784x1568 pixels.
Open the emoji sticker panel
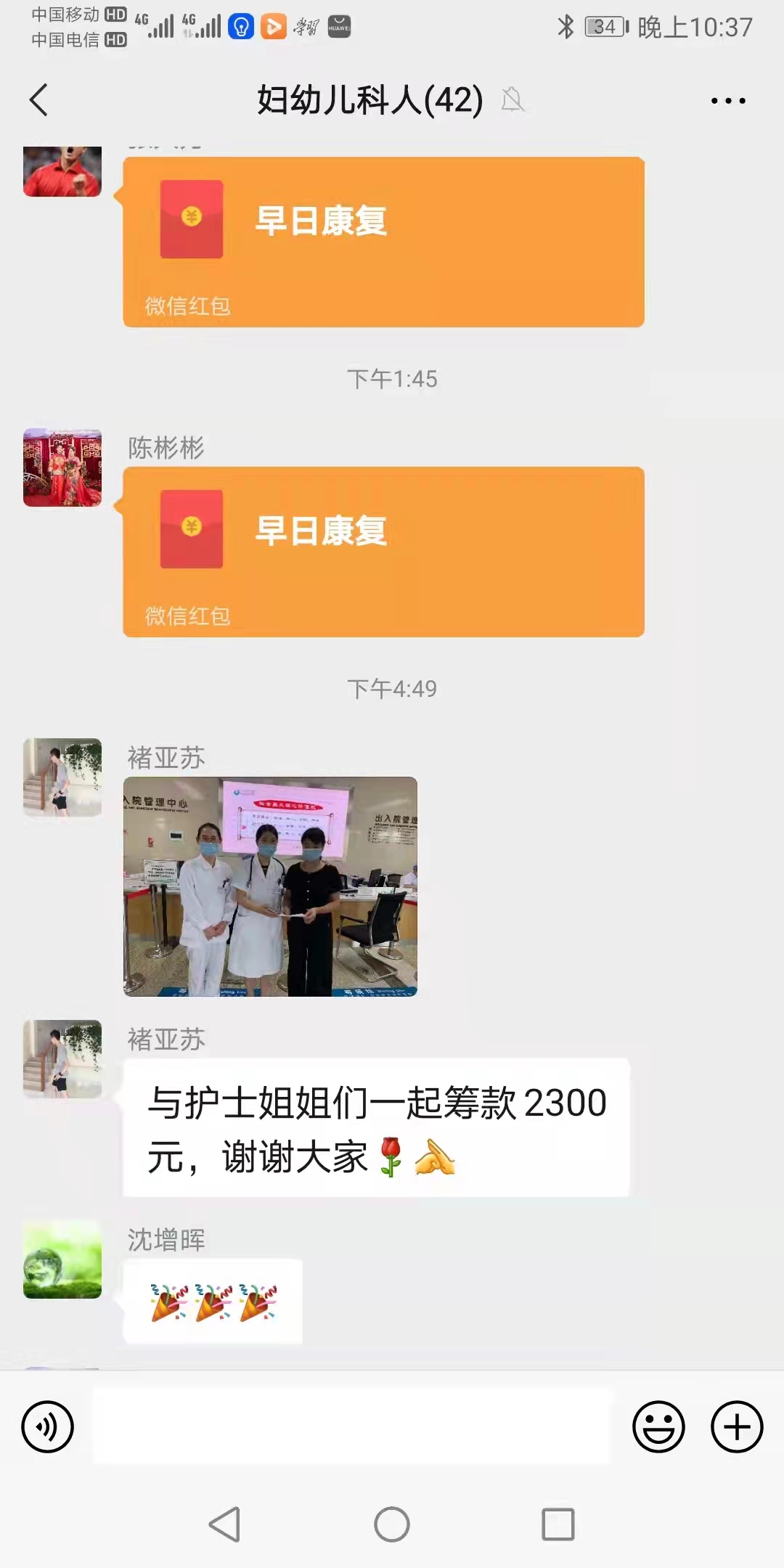click(x=658, y=1426)
